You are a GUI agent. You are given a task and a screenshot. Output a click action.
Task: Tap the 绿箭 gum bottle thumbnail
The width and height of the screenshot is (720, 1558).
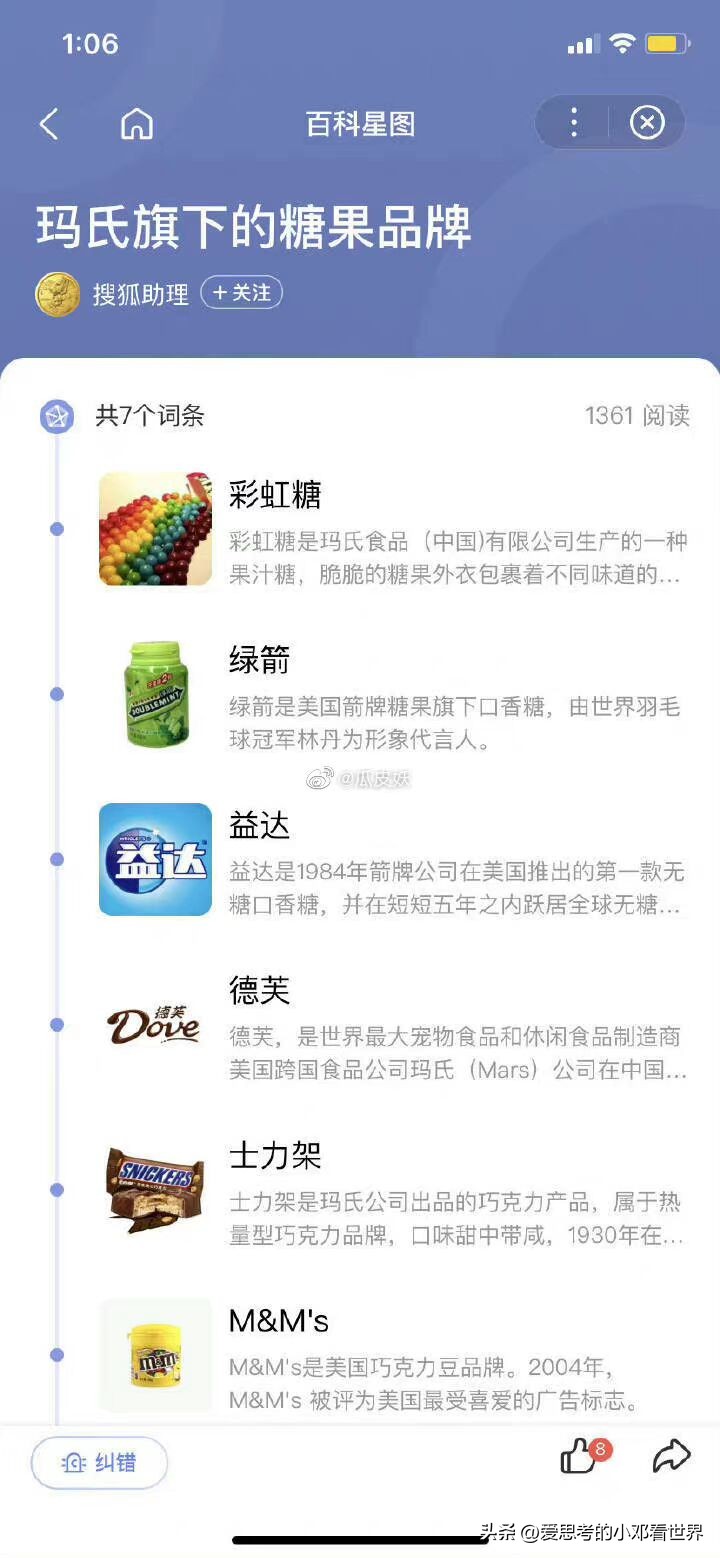click(x=154, y=693)
